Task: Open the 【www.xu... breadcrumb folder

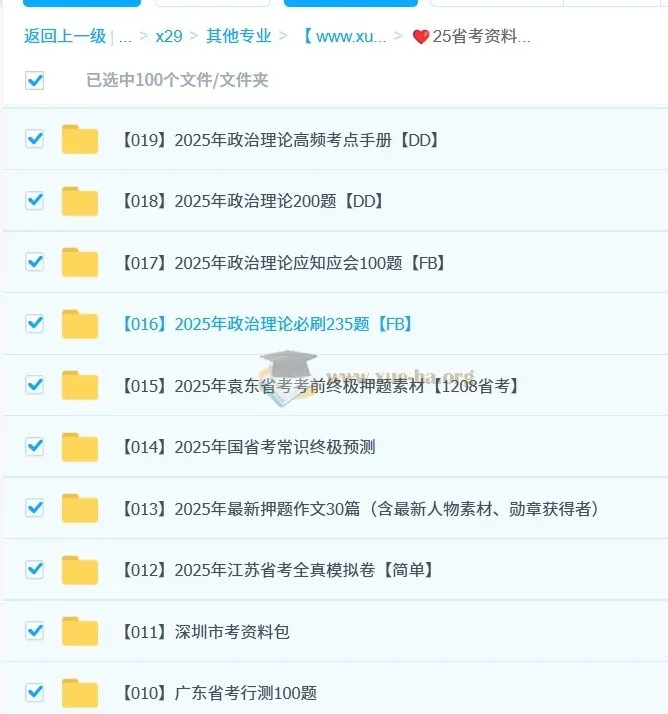Action: pyautogui.click(x=345, y=37)
